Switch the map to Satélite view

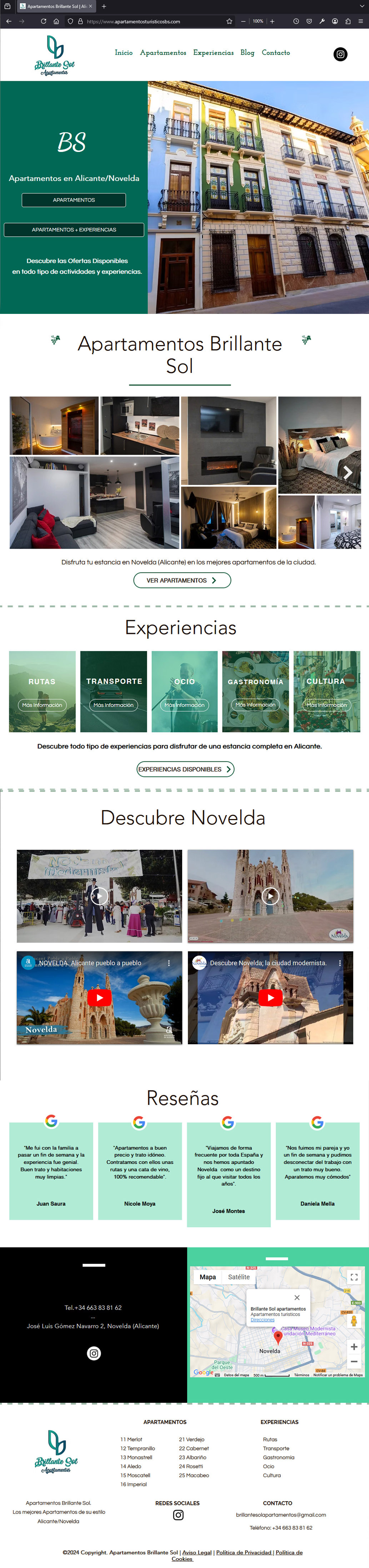point(239,1276)
